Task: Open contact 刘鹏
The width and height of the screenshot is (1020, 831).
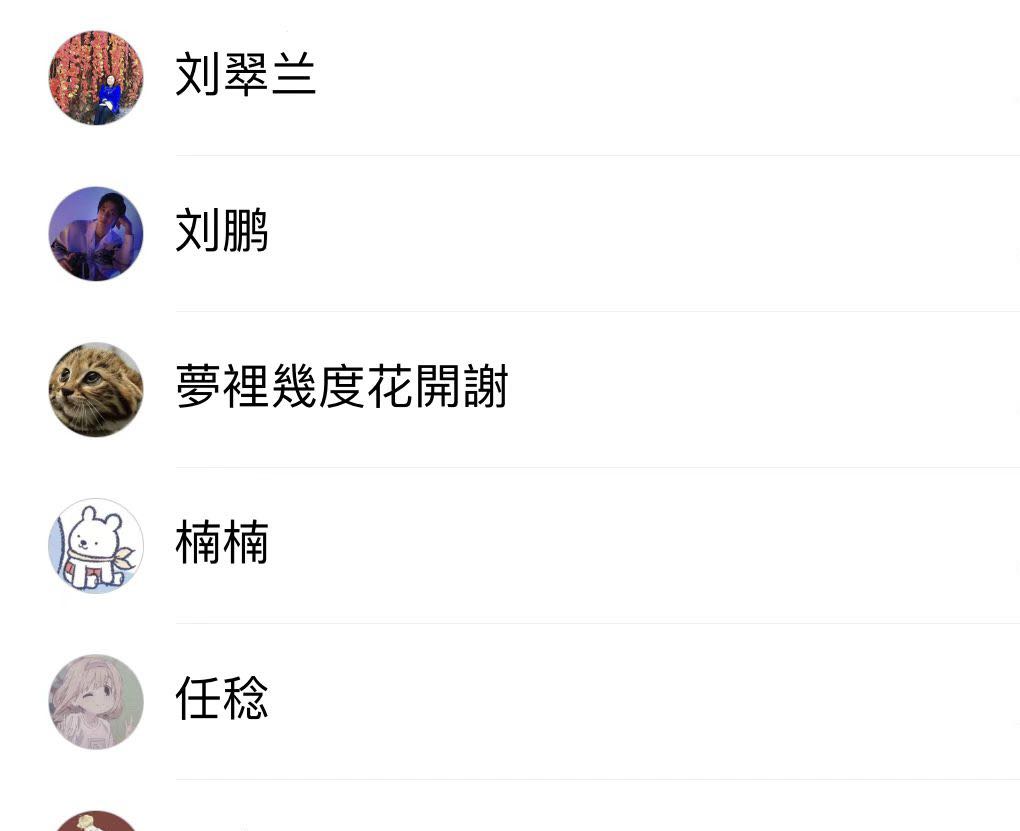Action: pyautogui.click(x=222, y=232)
